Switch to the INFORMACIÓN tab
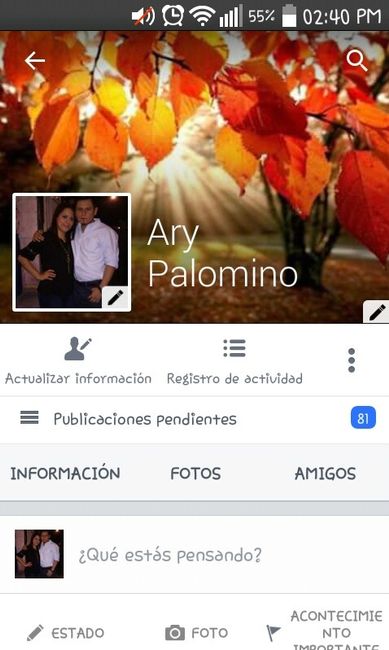Screen dimensions: 389x650 coord(65,473)
